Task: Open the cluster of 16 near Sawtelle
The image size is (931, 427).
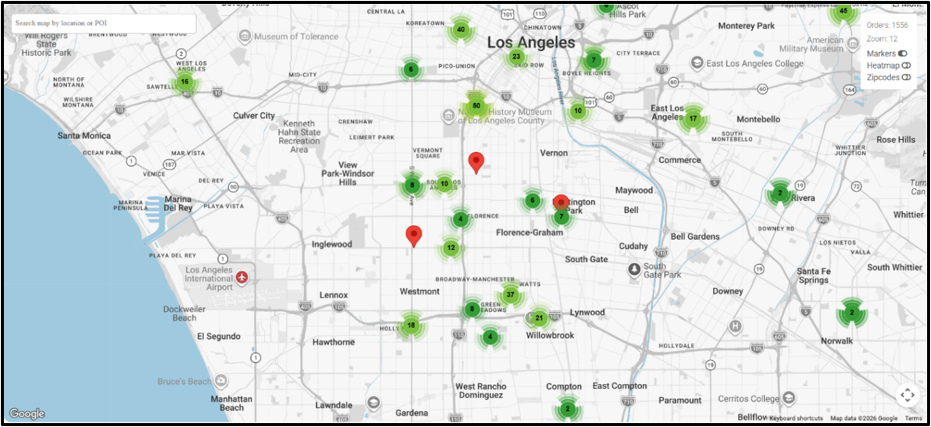Action: pyautogui.click(x=185, y=82)
